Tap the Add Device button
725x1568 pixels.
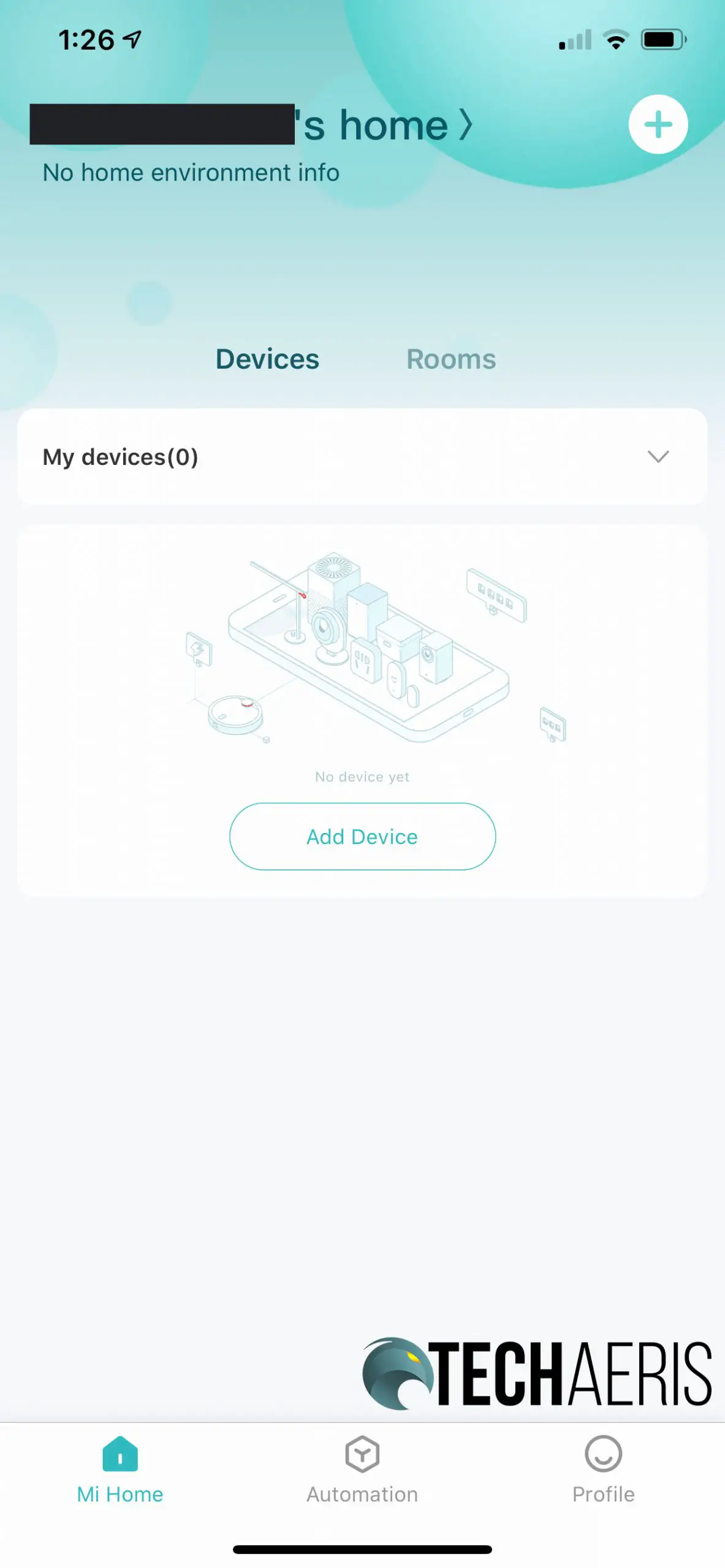pos(362,836)
